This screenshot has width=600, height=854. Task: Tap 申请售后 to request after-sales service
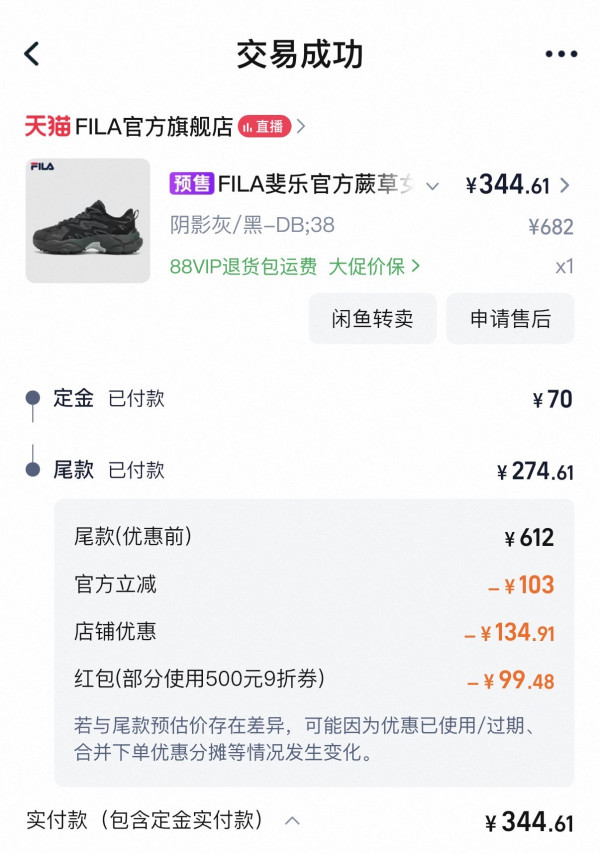(x=510, y=319)
